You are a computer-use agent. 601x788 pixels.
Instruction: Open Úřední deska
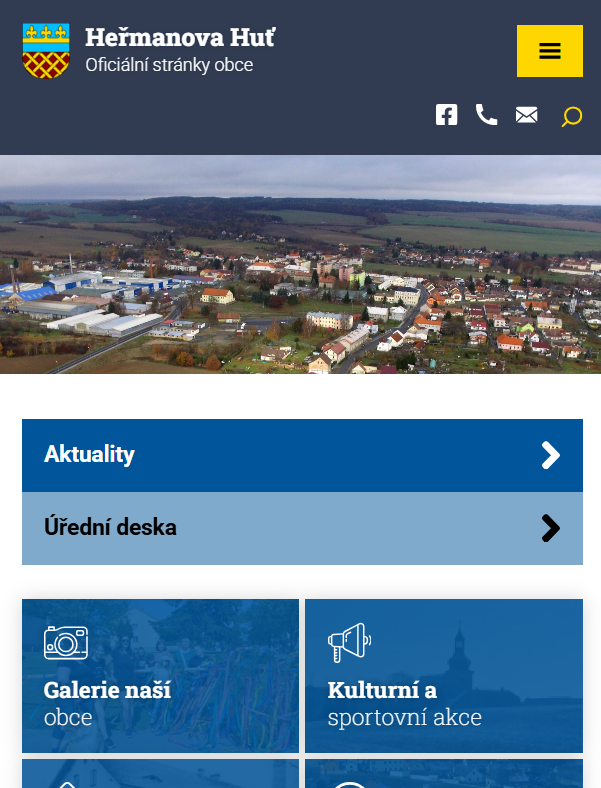pos(302,528)
